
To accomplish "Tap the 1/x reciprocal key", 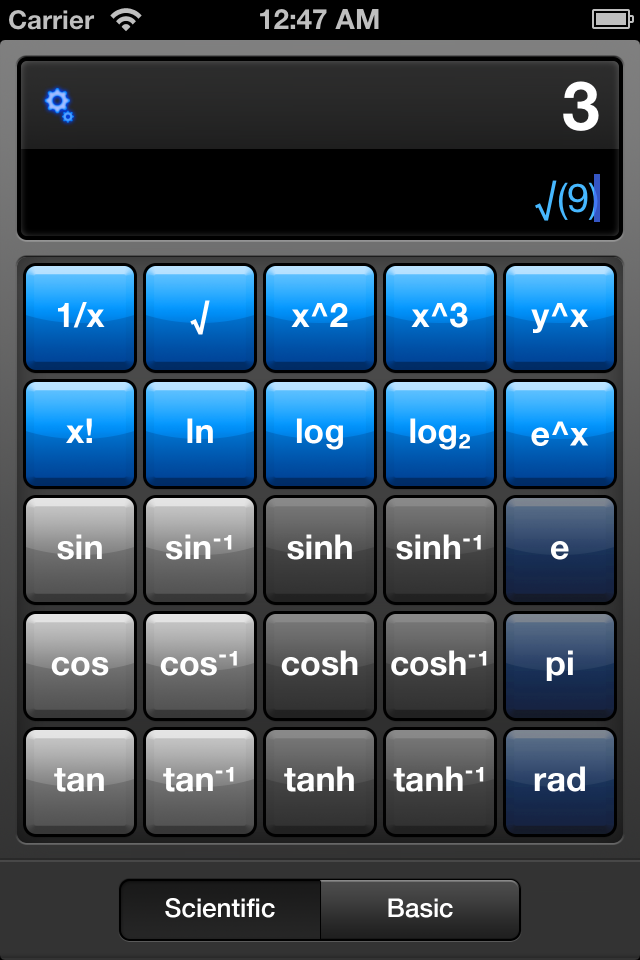I will click(80, 317).
